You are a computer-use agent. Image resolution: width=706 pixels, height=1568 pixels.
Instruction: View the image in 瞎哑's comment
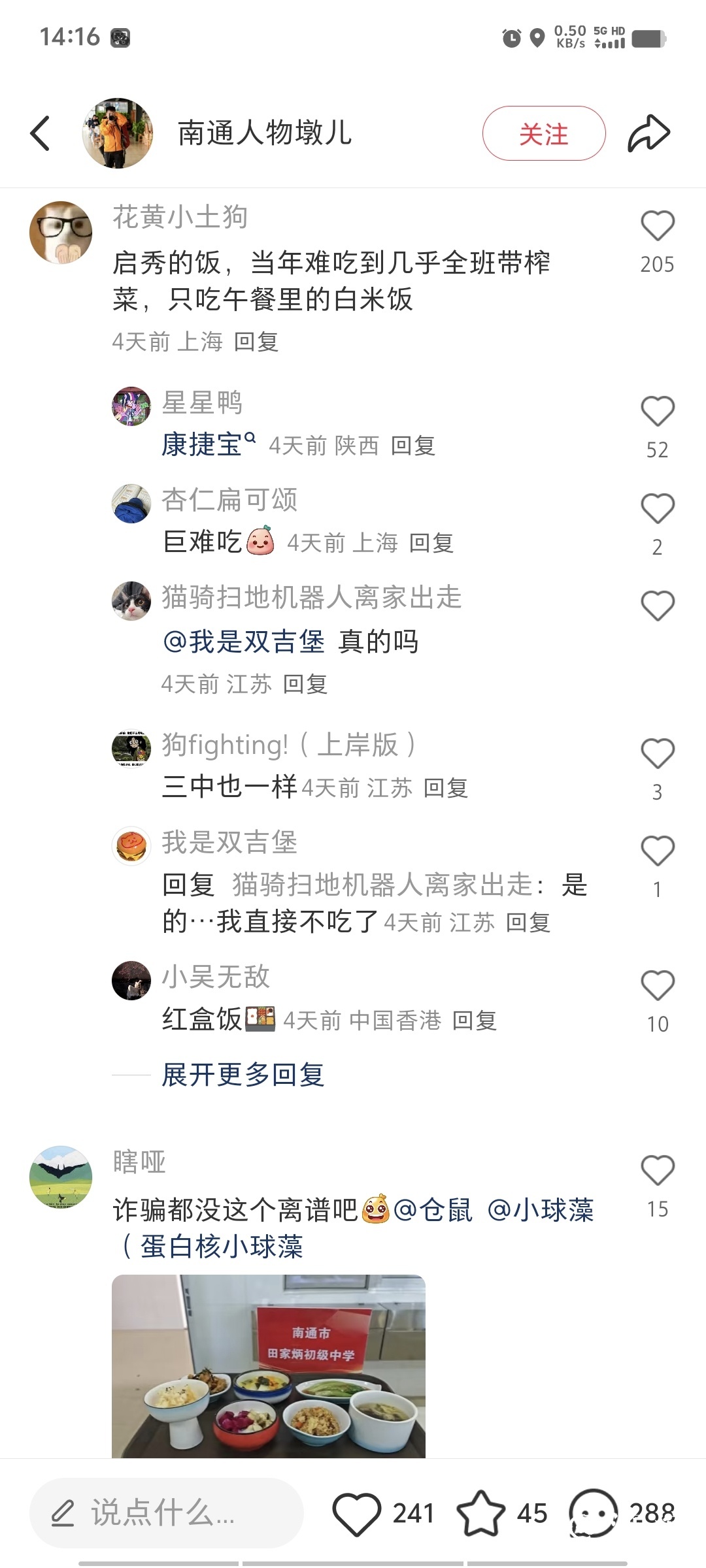pyautogui.click(x=268, y=1365)
